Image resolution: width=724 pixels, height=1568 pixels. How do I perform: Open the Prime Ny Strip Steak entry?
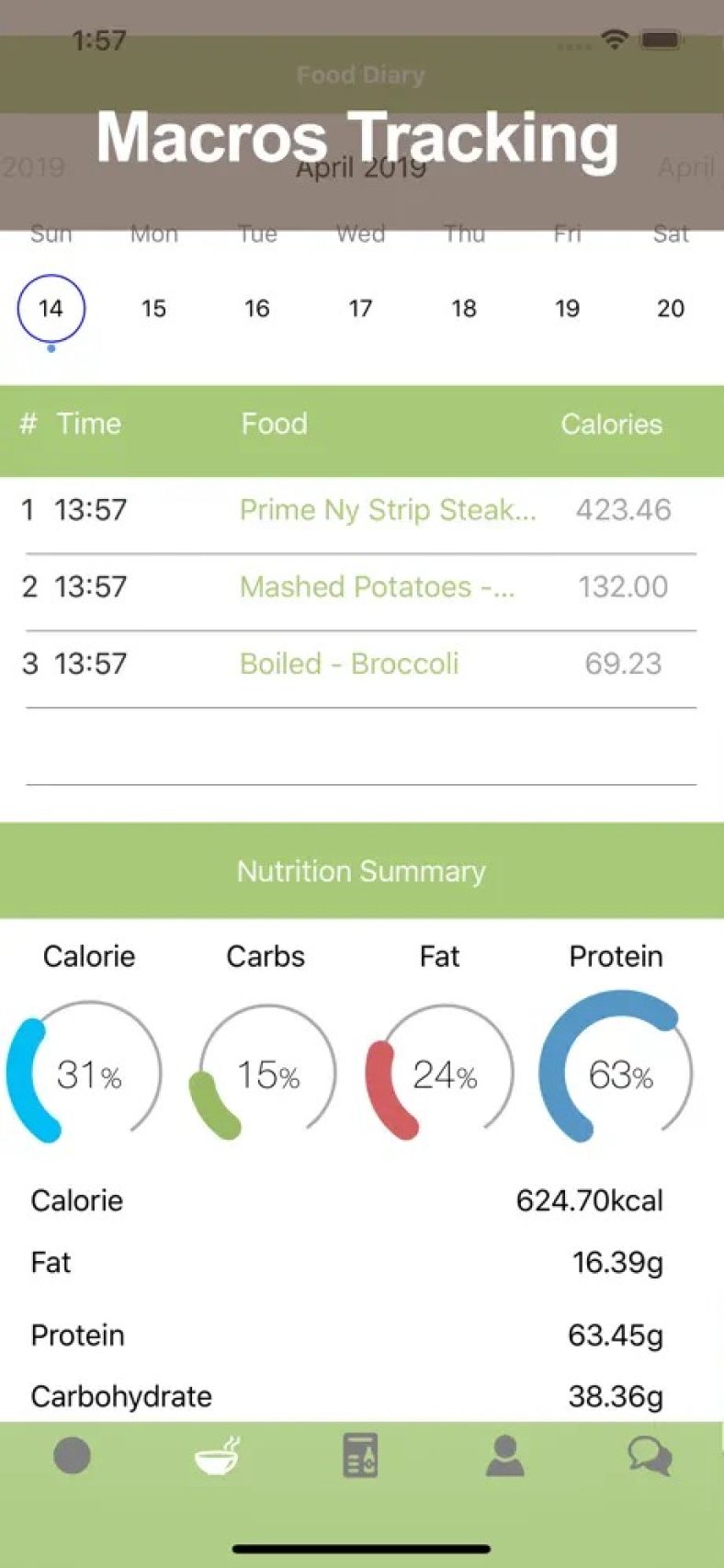[x=390, y=510]
